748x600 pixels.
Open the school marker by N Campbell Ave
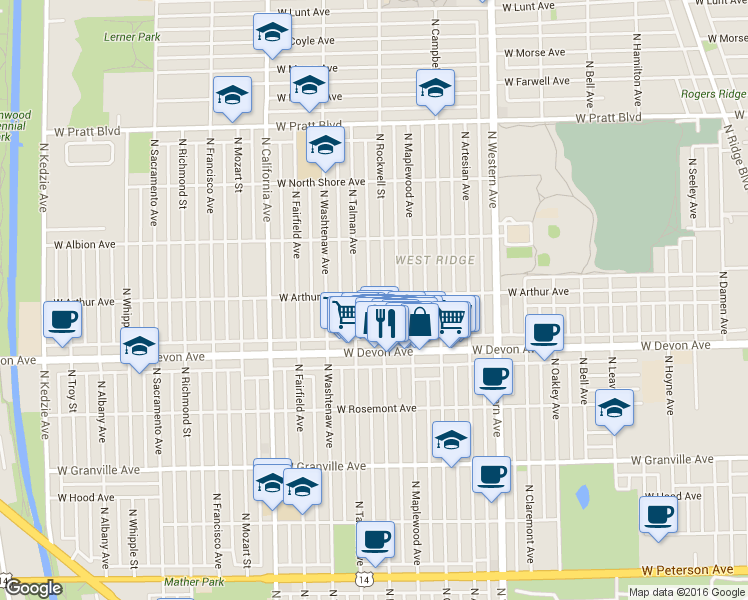click(435, 89)
